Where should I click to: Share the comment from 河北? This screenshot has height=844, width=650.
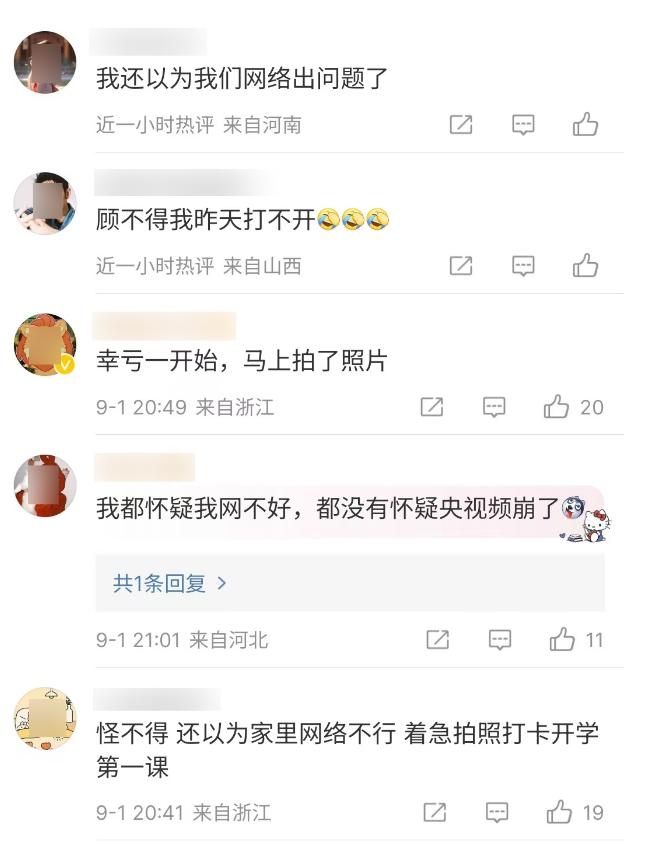coord(438,640)
